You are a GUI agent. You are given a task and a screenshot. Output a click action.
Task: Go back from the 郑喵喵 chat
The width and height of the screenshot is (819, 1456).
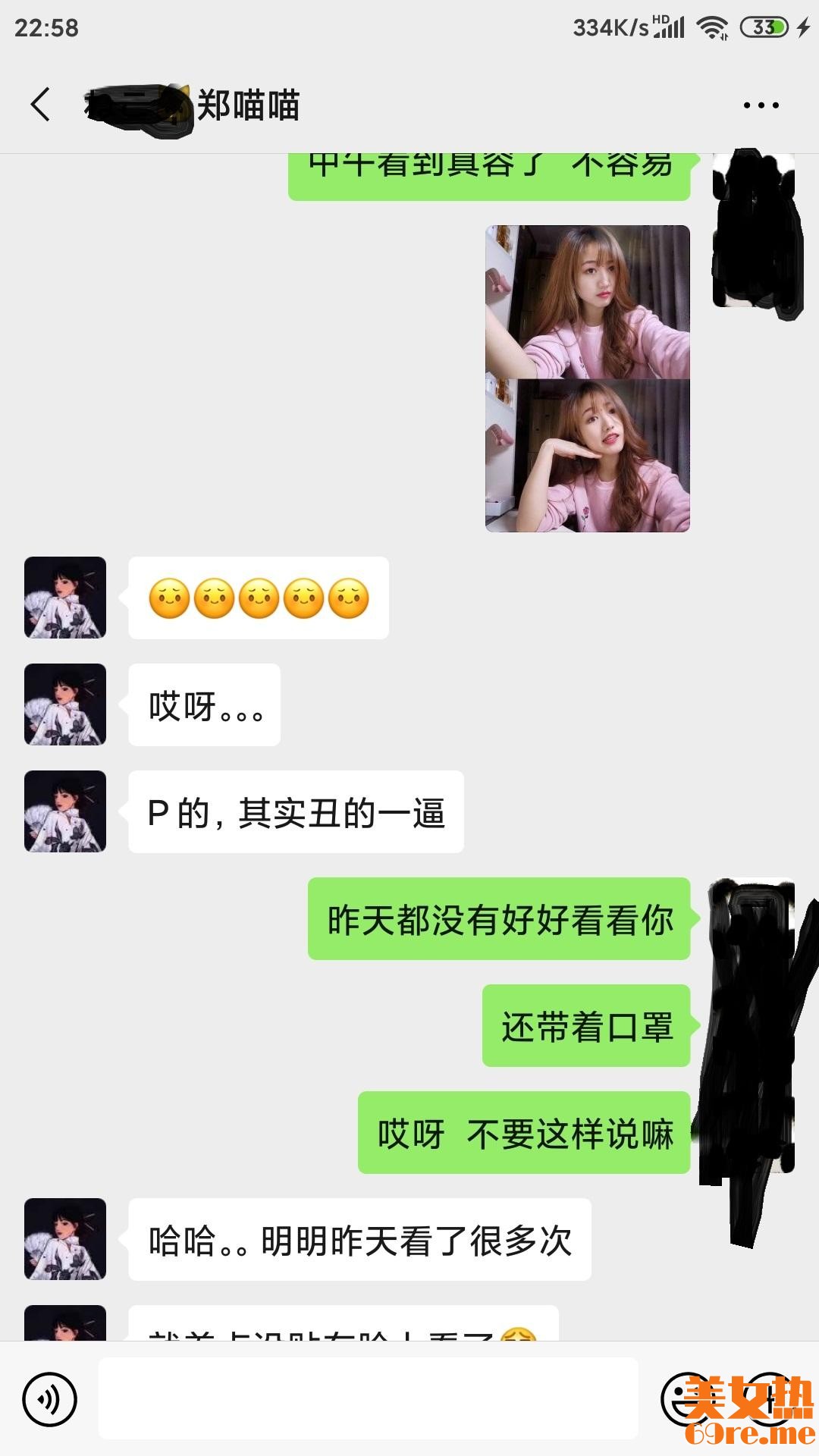point(41,105)
